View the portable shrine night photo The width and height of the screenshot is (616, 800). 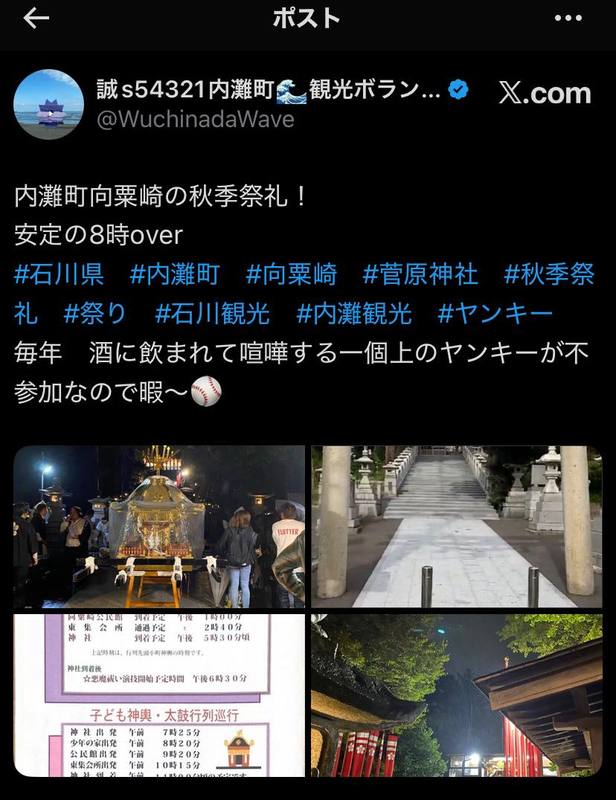click(x=159, y=526)
